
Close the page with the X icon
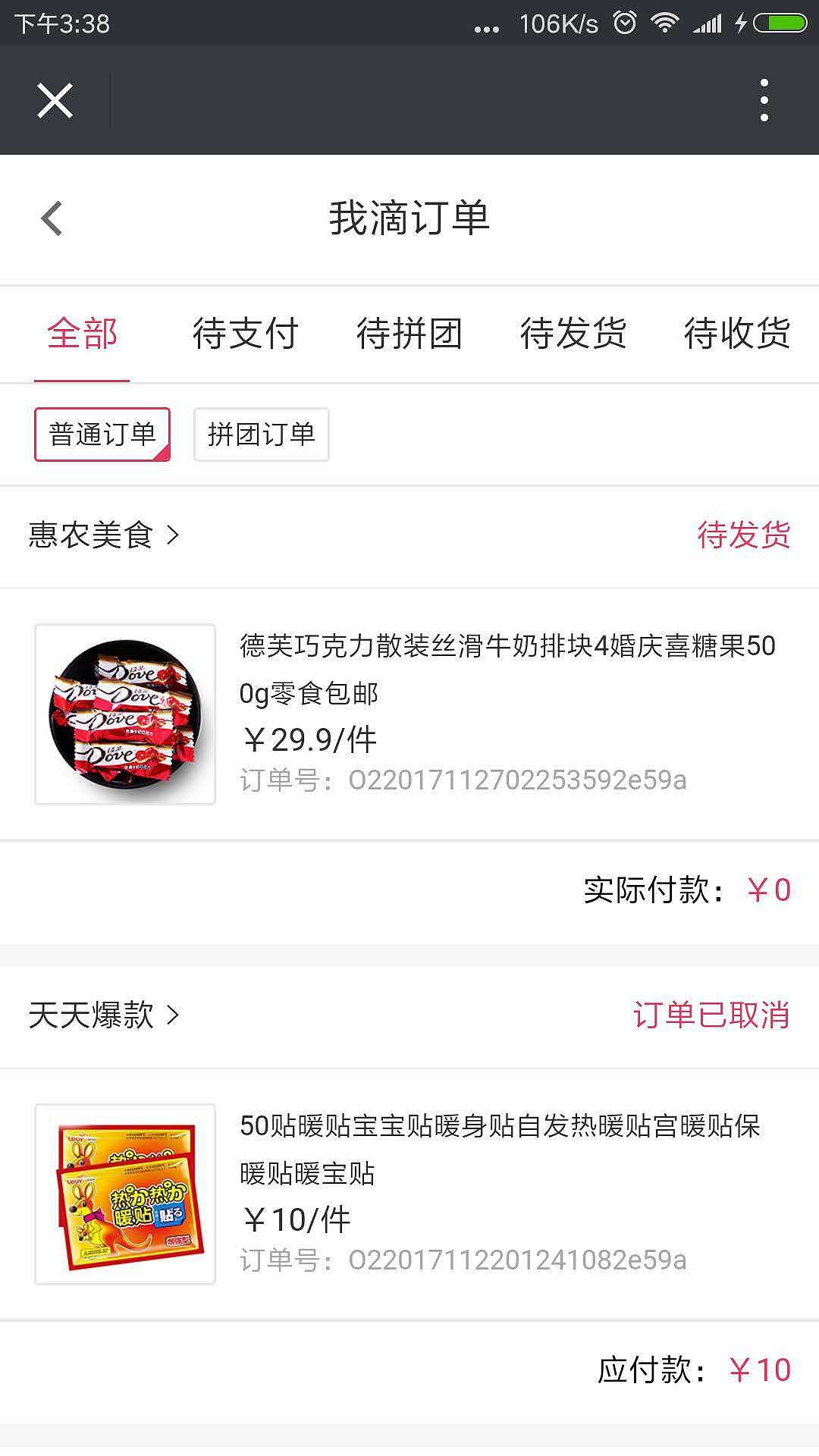pos(54,101)
